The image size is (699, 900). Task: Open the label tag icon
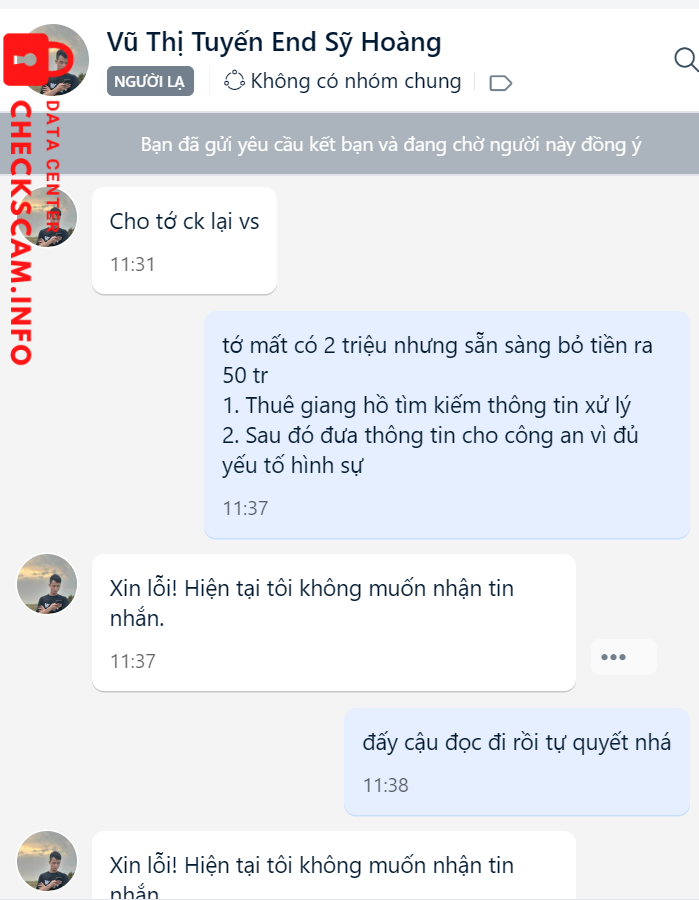pos(500,83)
